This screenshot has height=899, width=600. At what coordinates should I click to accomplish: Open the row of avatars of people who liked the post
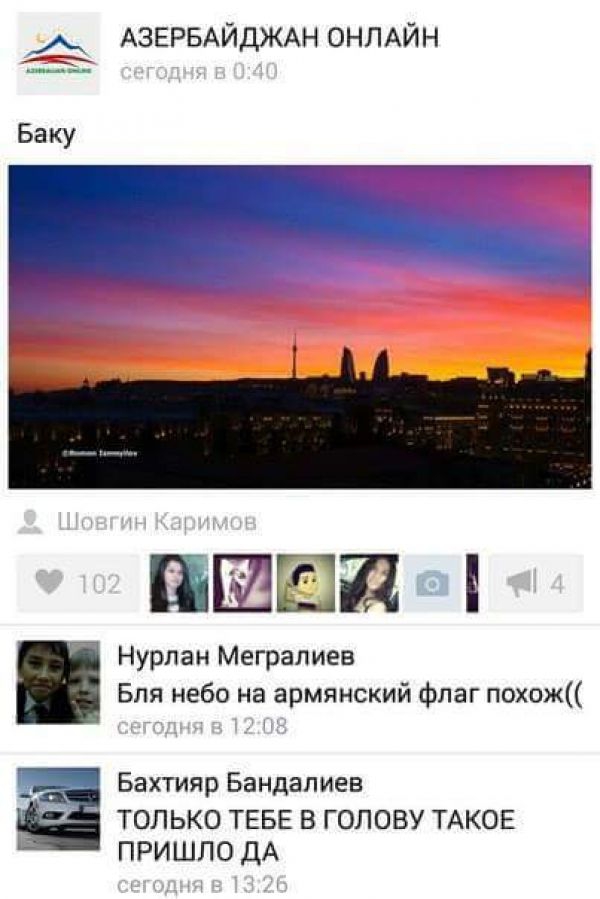(305, 583)
